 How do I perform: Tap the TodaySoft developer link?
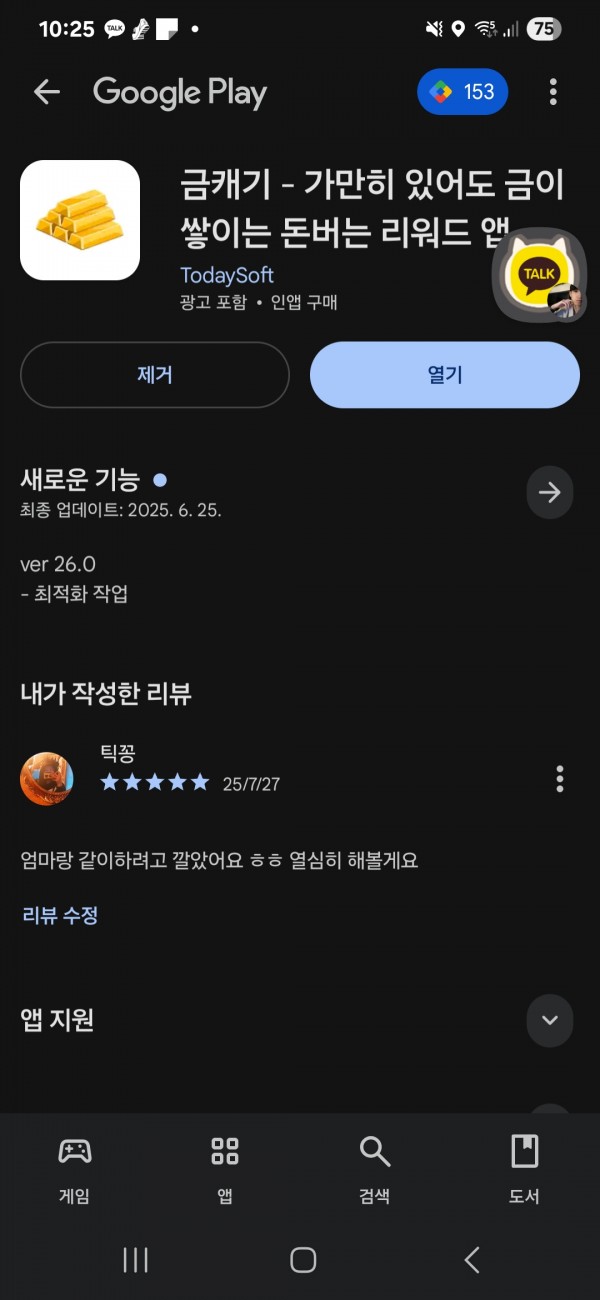point(227,275)
